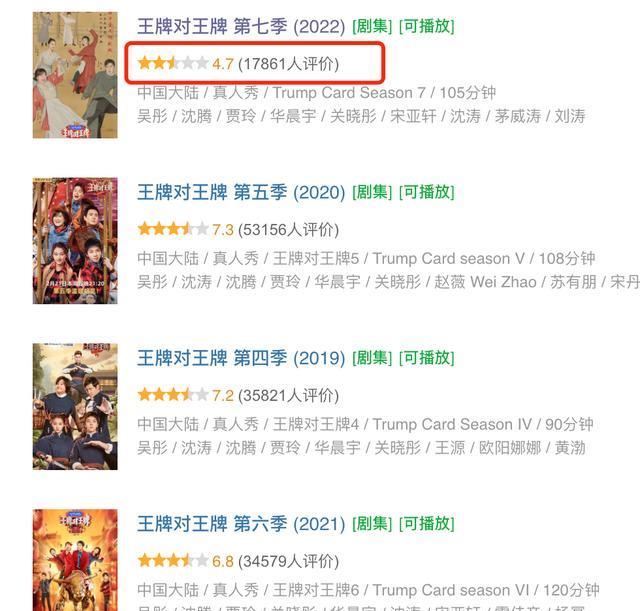
Task: Tap the poster for 王牌对王牌 第七季
Action: tap(75, 75)
